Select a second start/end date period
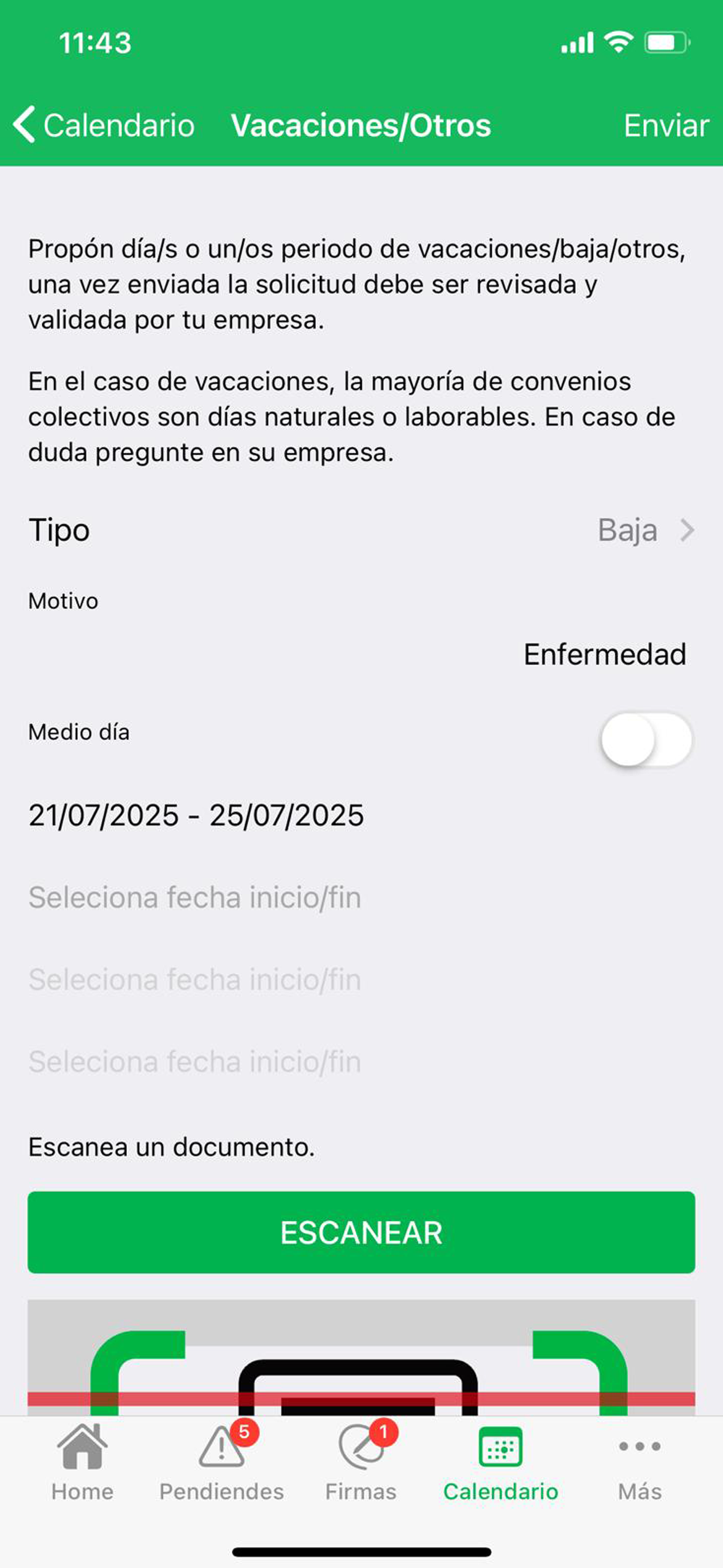 (195, 897)
